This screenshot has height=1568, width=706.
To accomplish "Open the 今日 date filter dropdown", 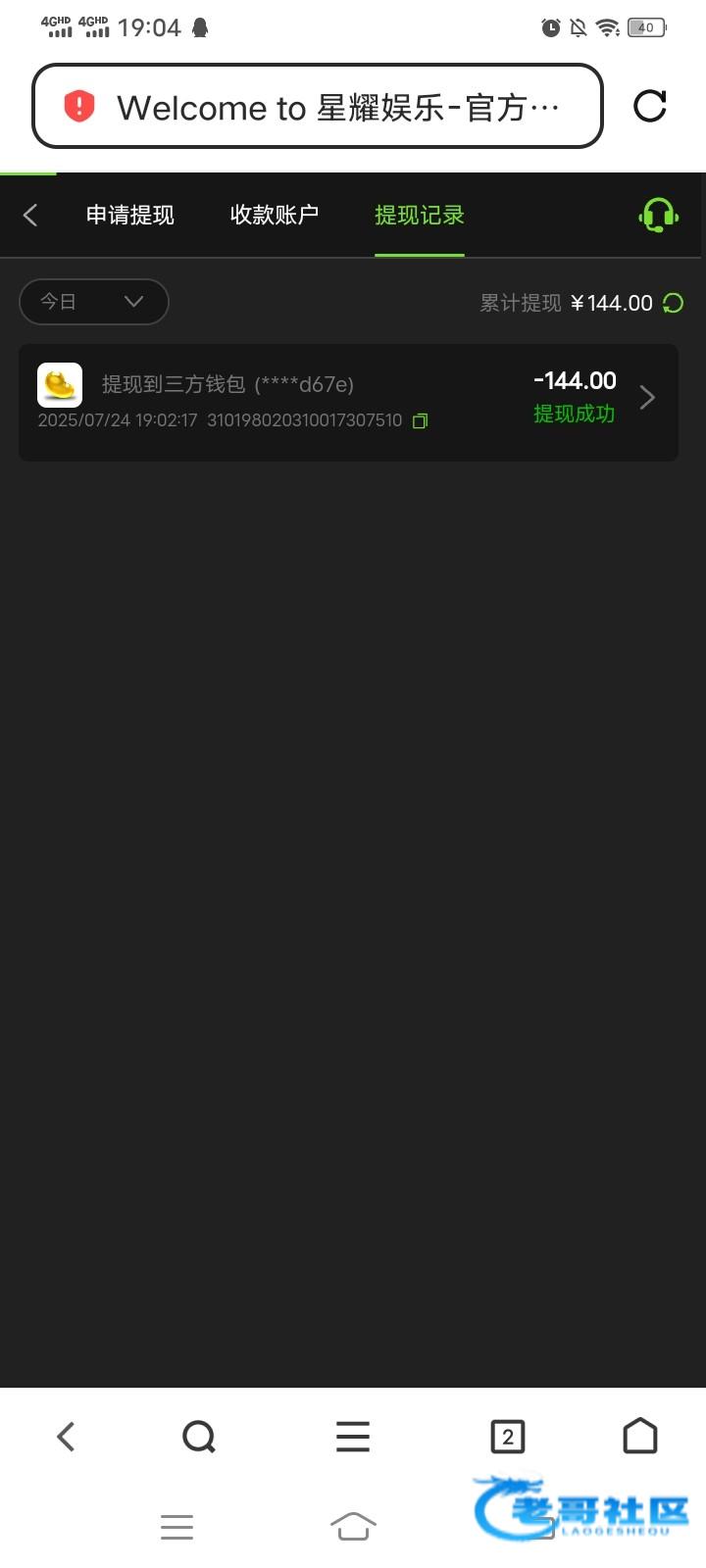I will (94, 302).
